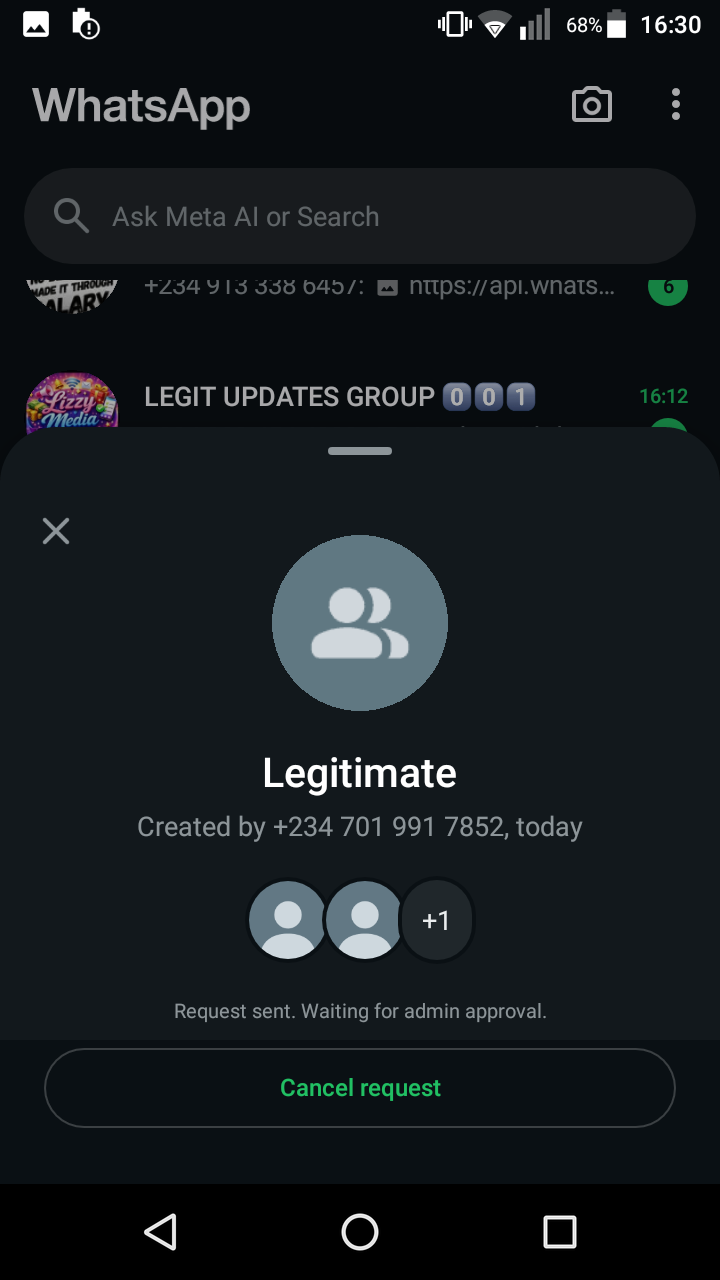The image size is (720, 1280).
Task: Go back with the system back button
Action: tap(160, 1232)
